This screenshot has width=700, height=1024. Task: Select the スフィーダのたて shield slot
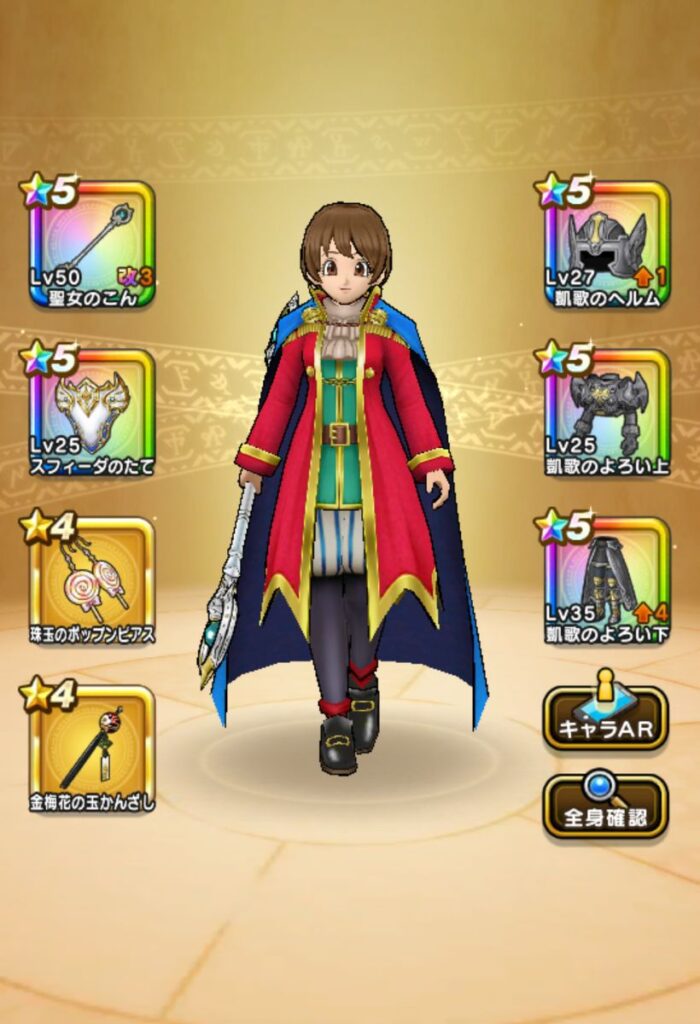click(x=92, y=412)
